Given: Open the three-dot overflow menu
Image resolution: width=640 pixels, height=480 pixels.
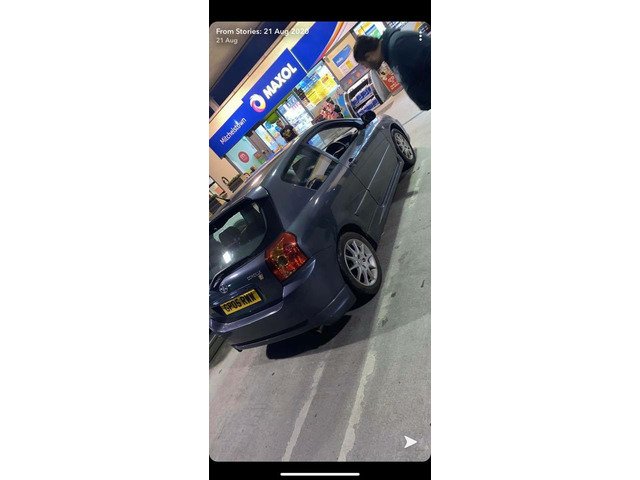Looking at the screenshot, I should point(421,35).
